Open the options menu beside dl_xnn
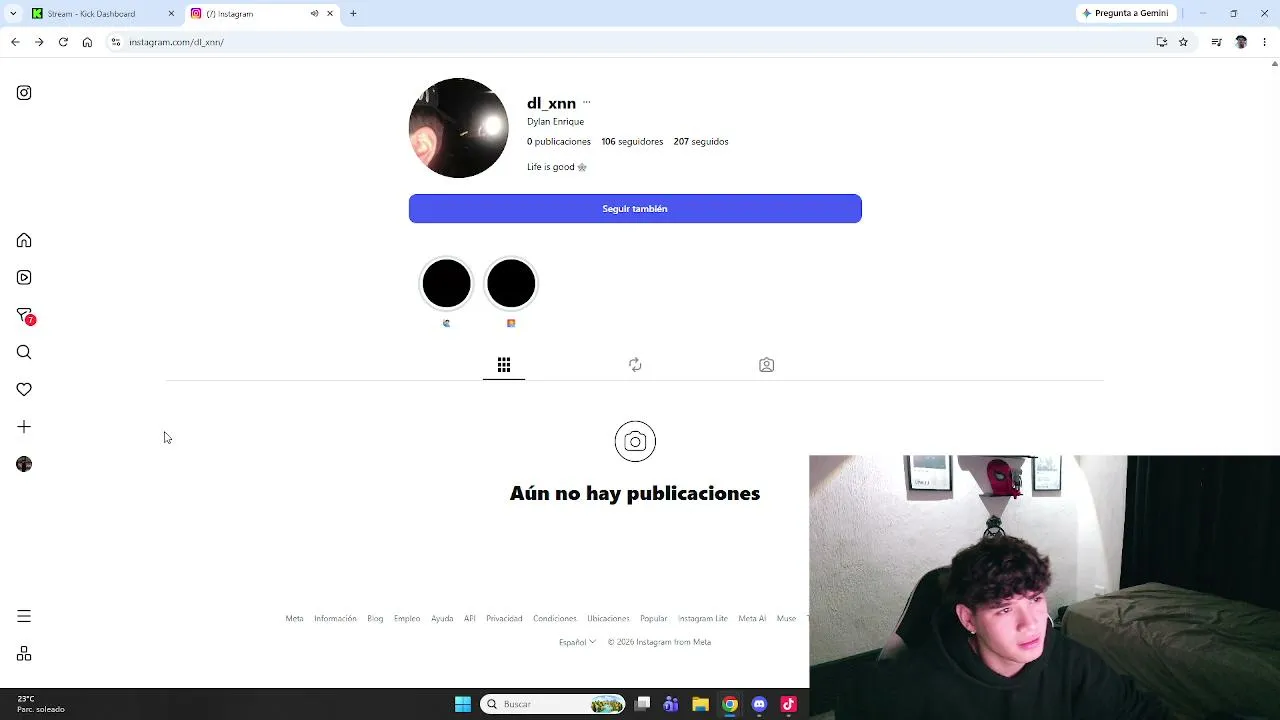Screen dimensions: 1280x720 (x=586, y=102)
